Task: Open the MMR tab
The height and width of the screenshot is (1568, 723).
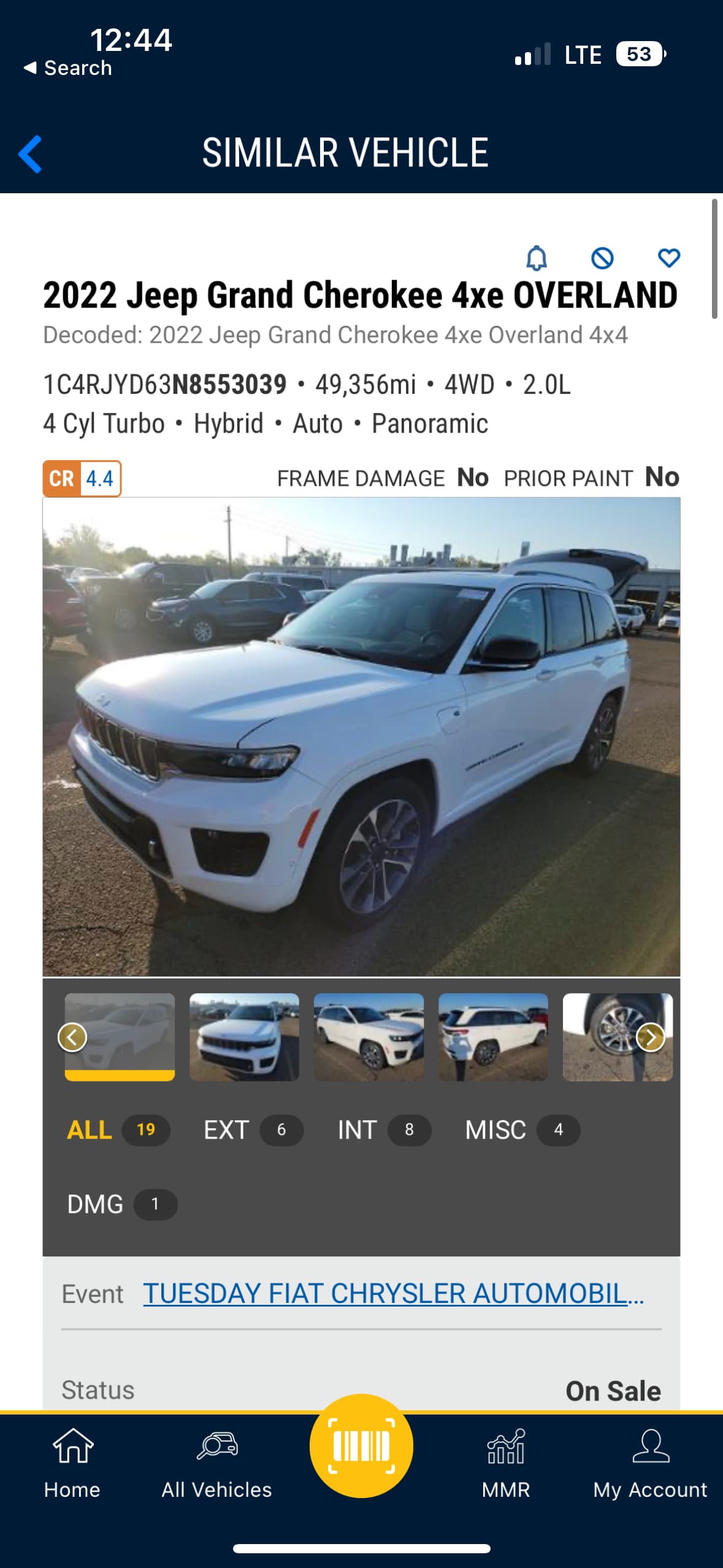Action: 506,1464
